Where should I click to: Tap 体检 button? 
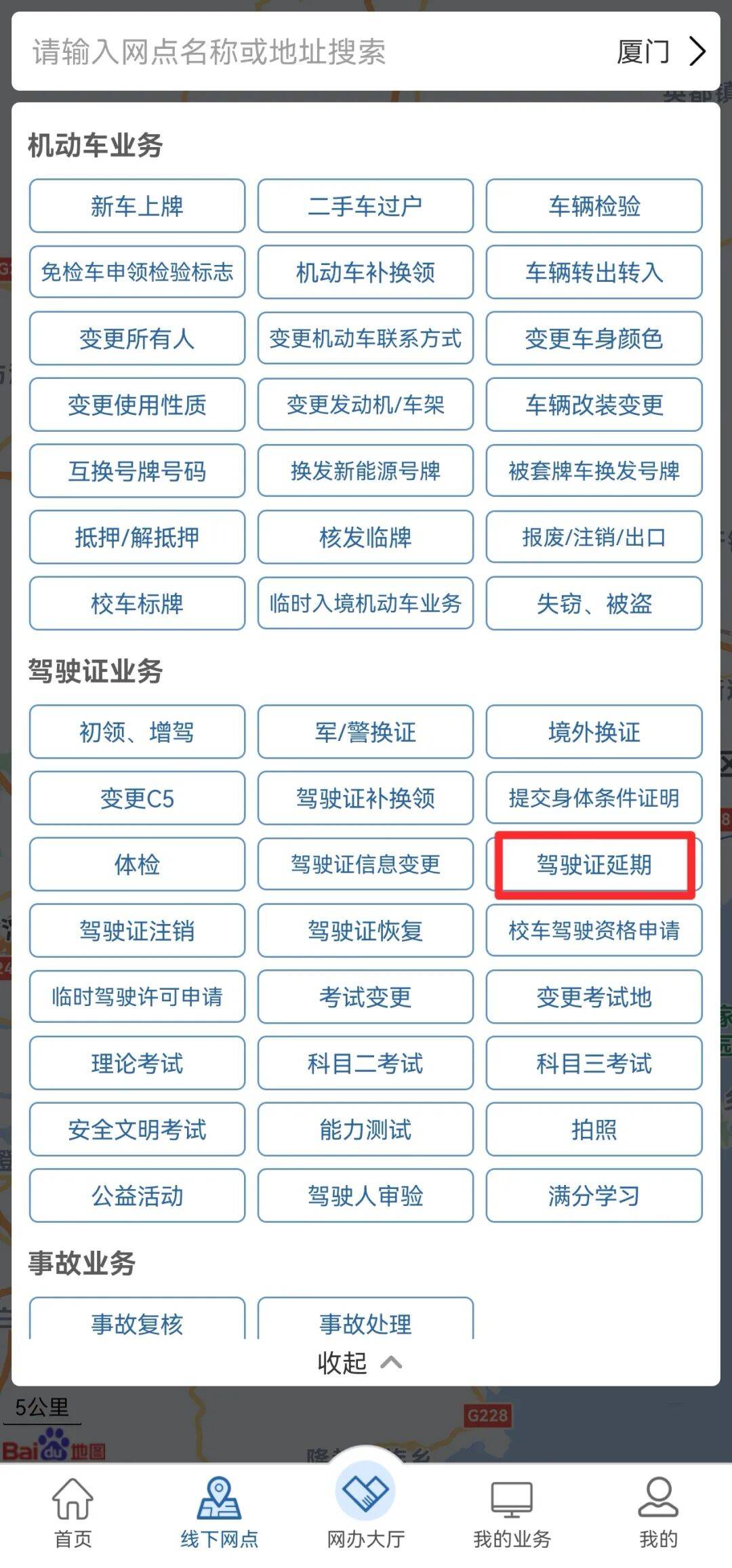pyautogui.click(x=137, y=864)
